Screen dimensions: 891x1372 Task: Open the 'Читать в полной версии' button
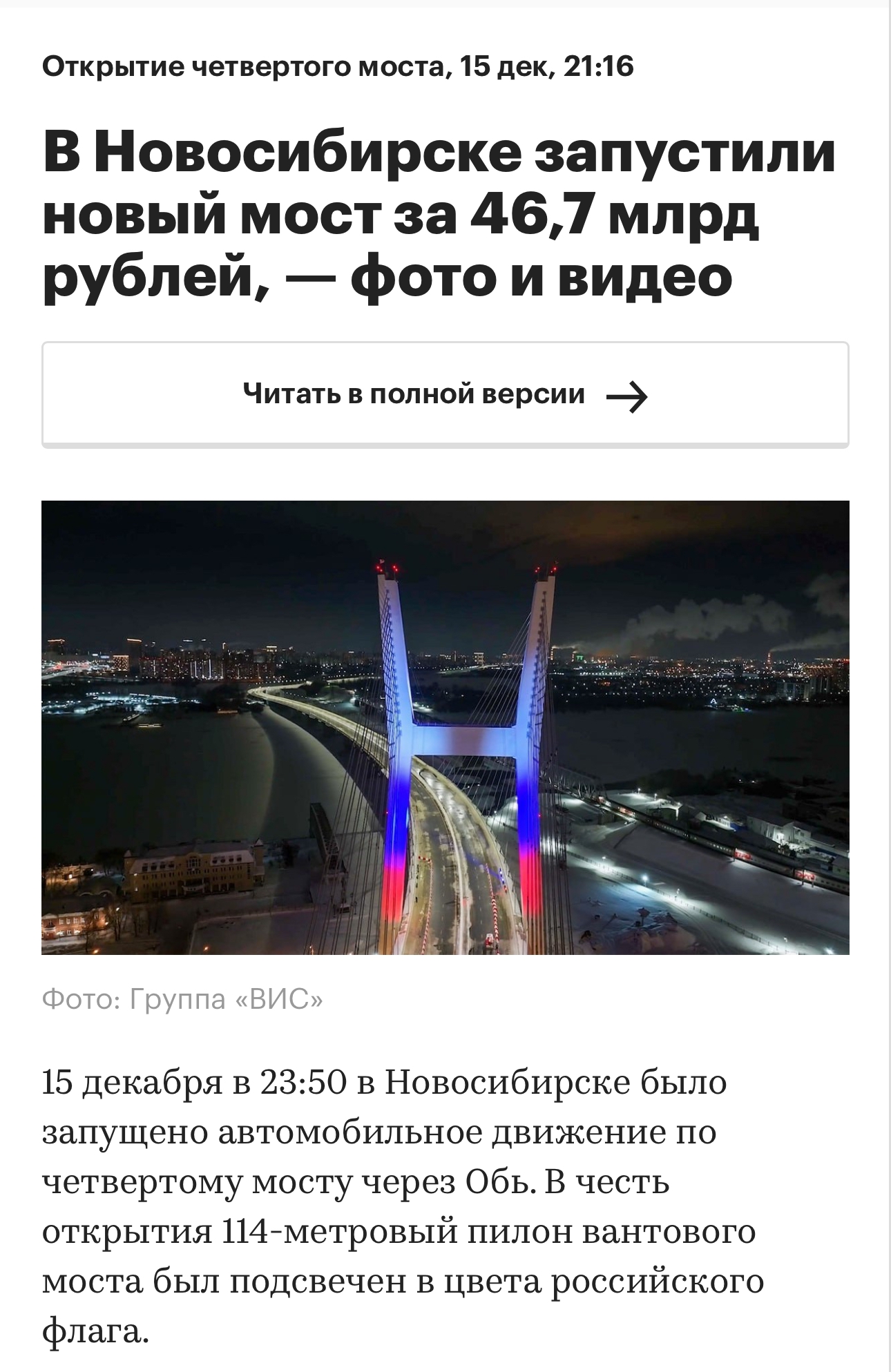[x=445, y=395]
